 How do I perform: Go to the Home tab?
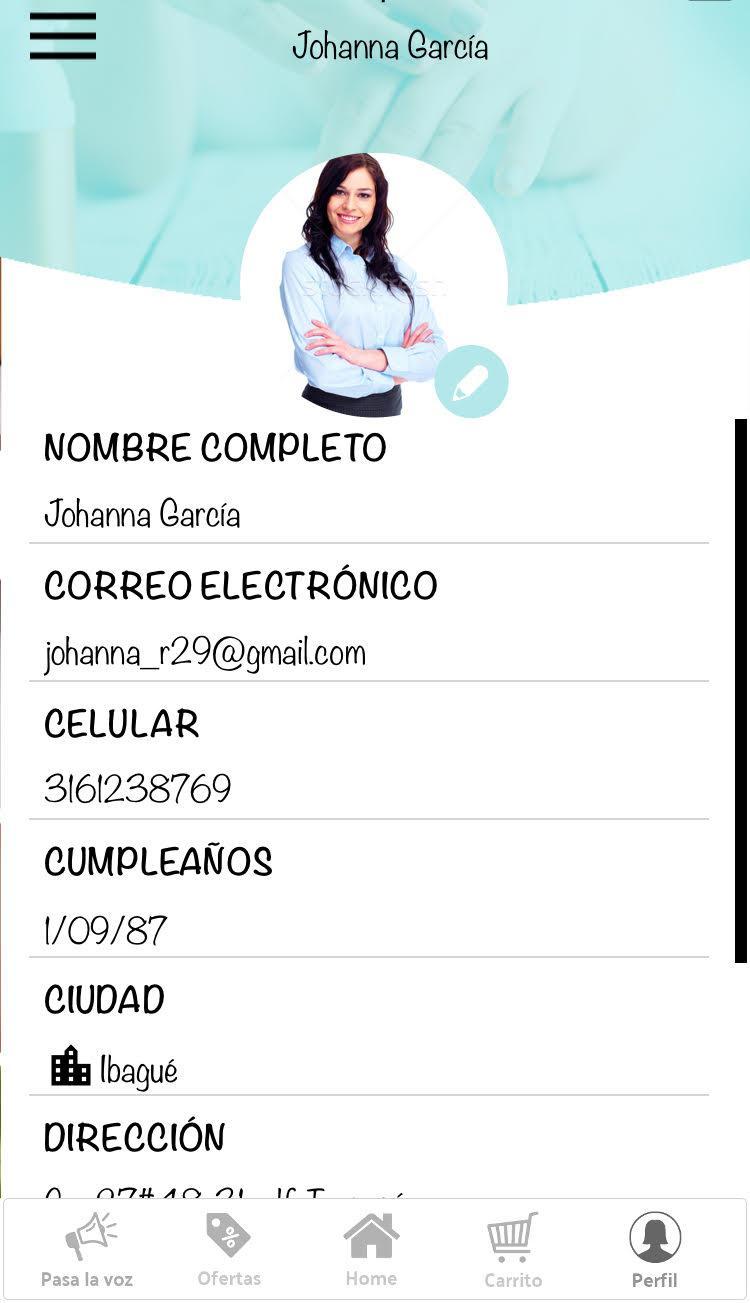tap(371, 1250)
